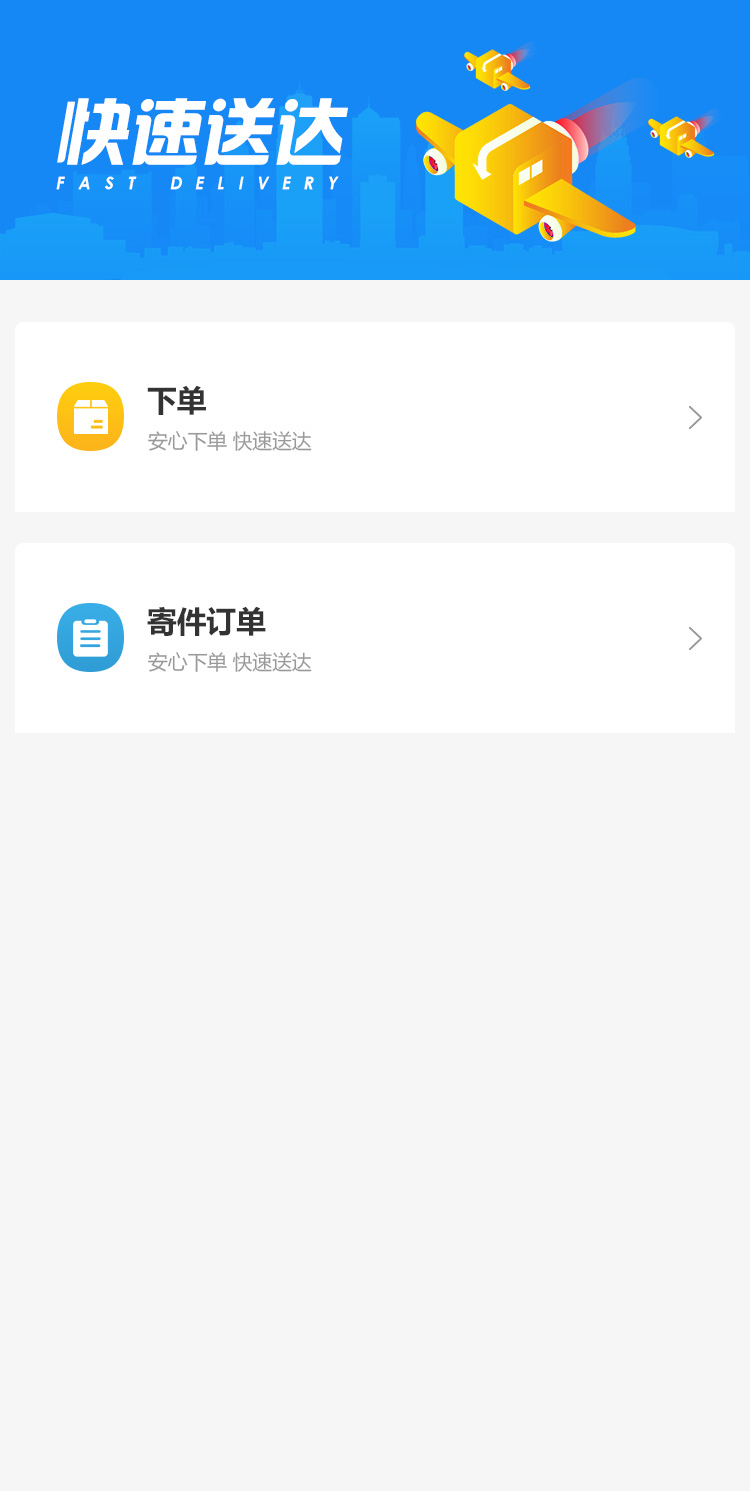This screenshot has width=750, height=1491.
Task: Open the 下单 place-order row
Action: click(x=375, y=417)
